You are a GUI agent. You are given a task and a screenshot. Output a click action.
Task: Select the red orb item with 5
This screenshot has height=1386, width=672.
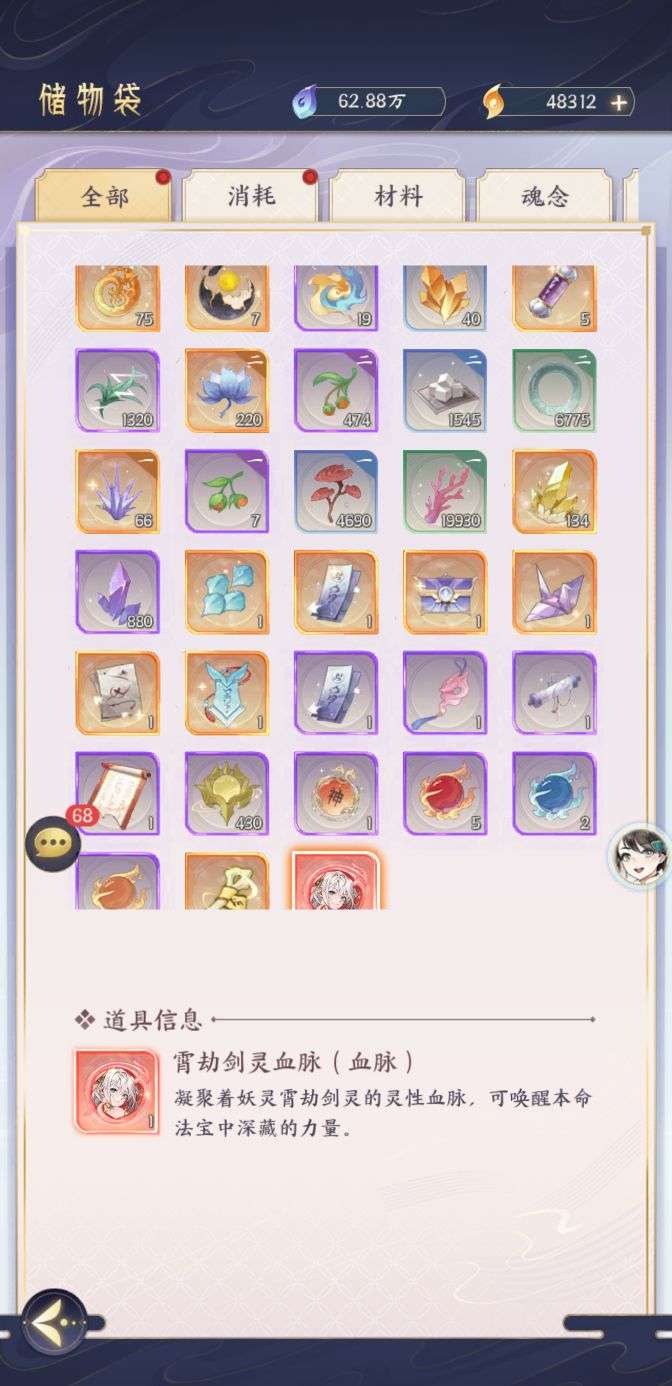(445, 794)
